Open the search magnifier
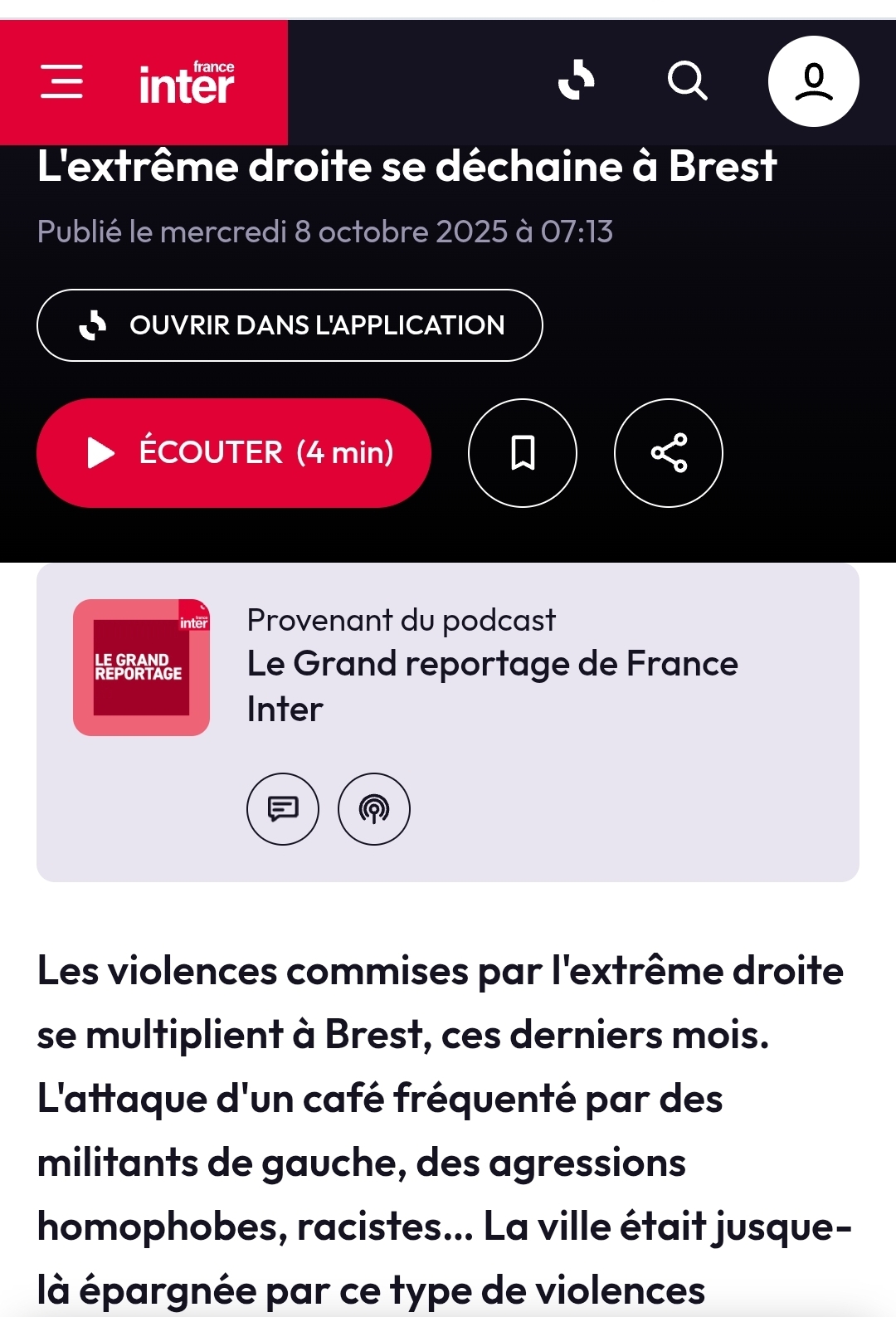The width and height of the screenshot is (896, 1317). coord(687,80)
